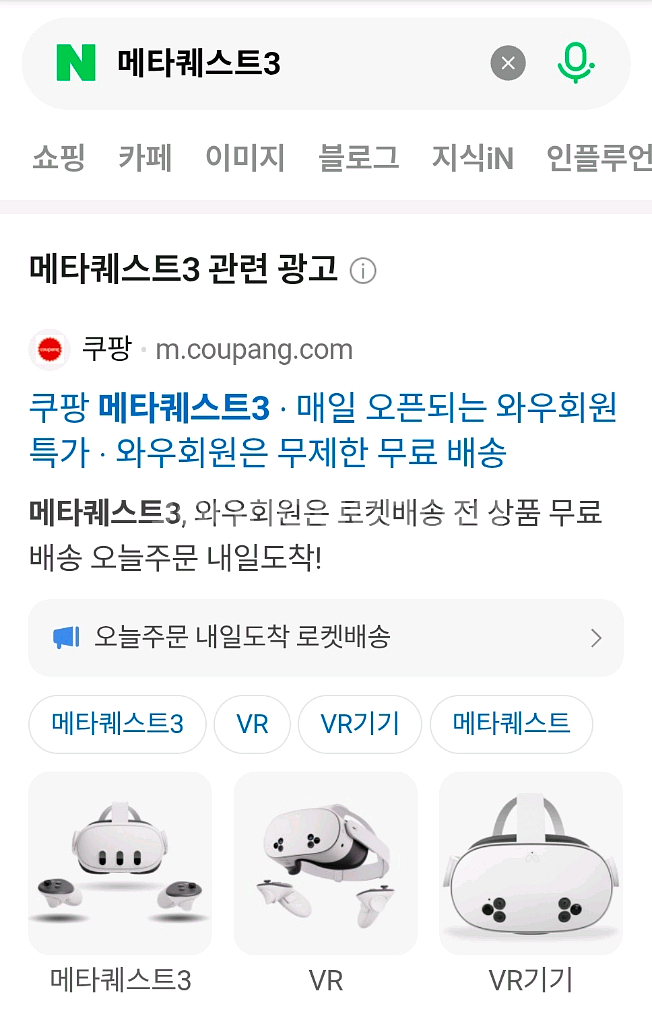Start voice search with the microphone icon

click(575, 64)
